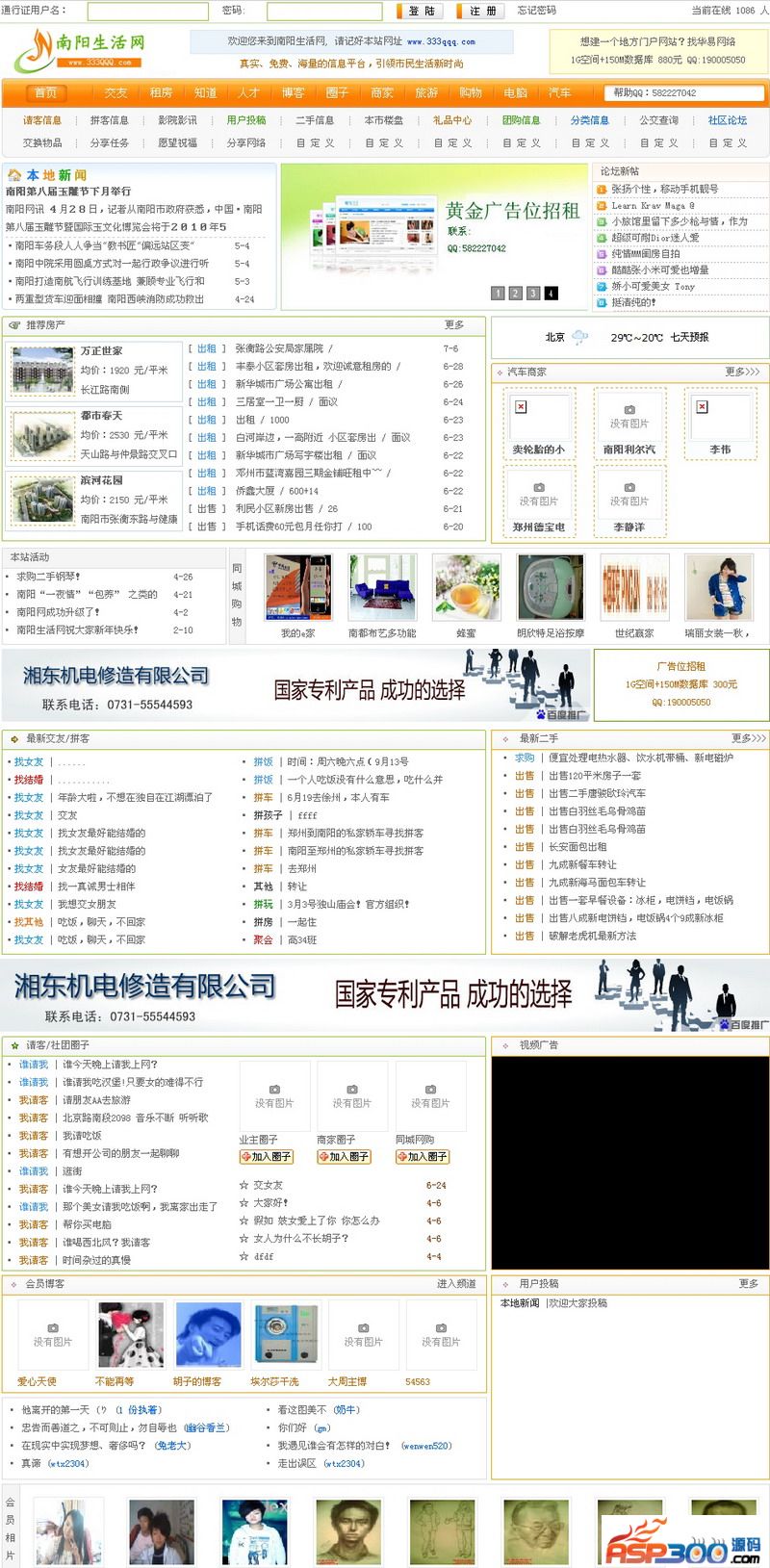The height and width of the screenshot is (1568, 770).
Task: Open the 汽车 navigation tab
Action: tap(559, 93)
